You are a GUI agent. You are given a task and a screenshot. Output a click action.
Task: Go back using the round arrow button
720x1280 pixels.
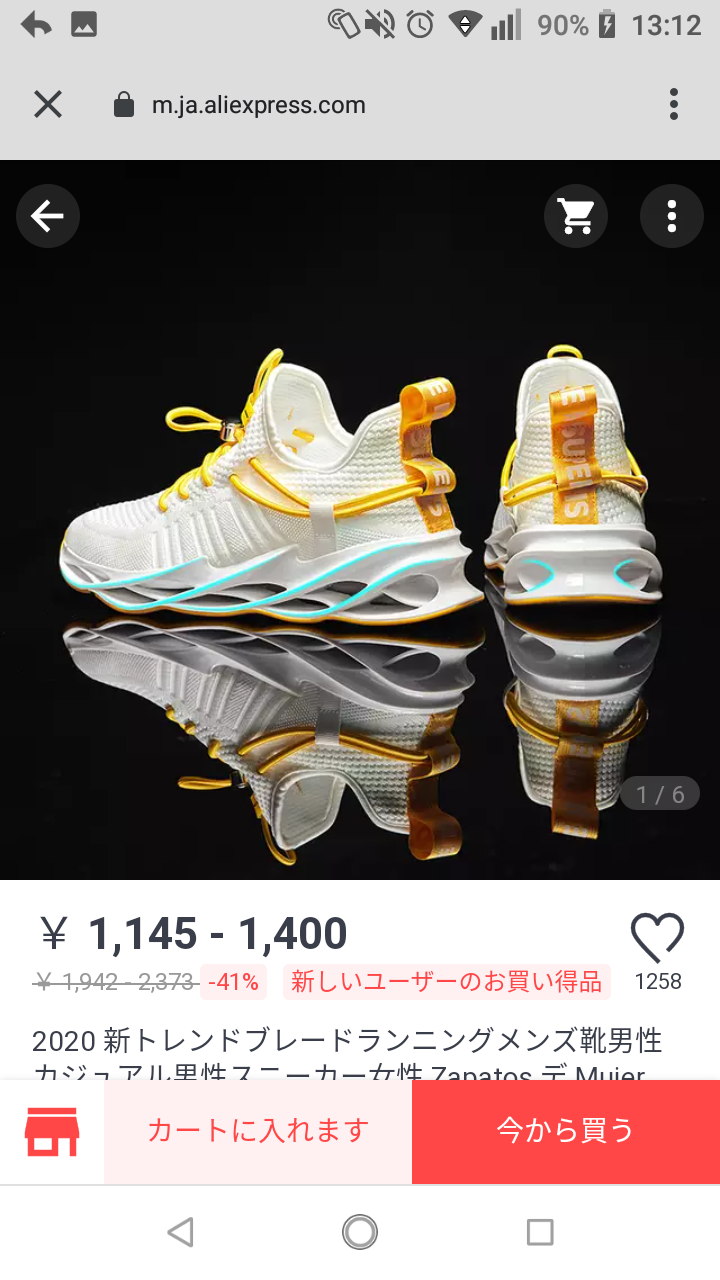[x=48, y=215]
